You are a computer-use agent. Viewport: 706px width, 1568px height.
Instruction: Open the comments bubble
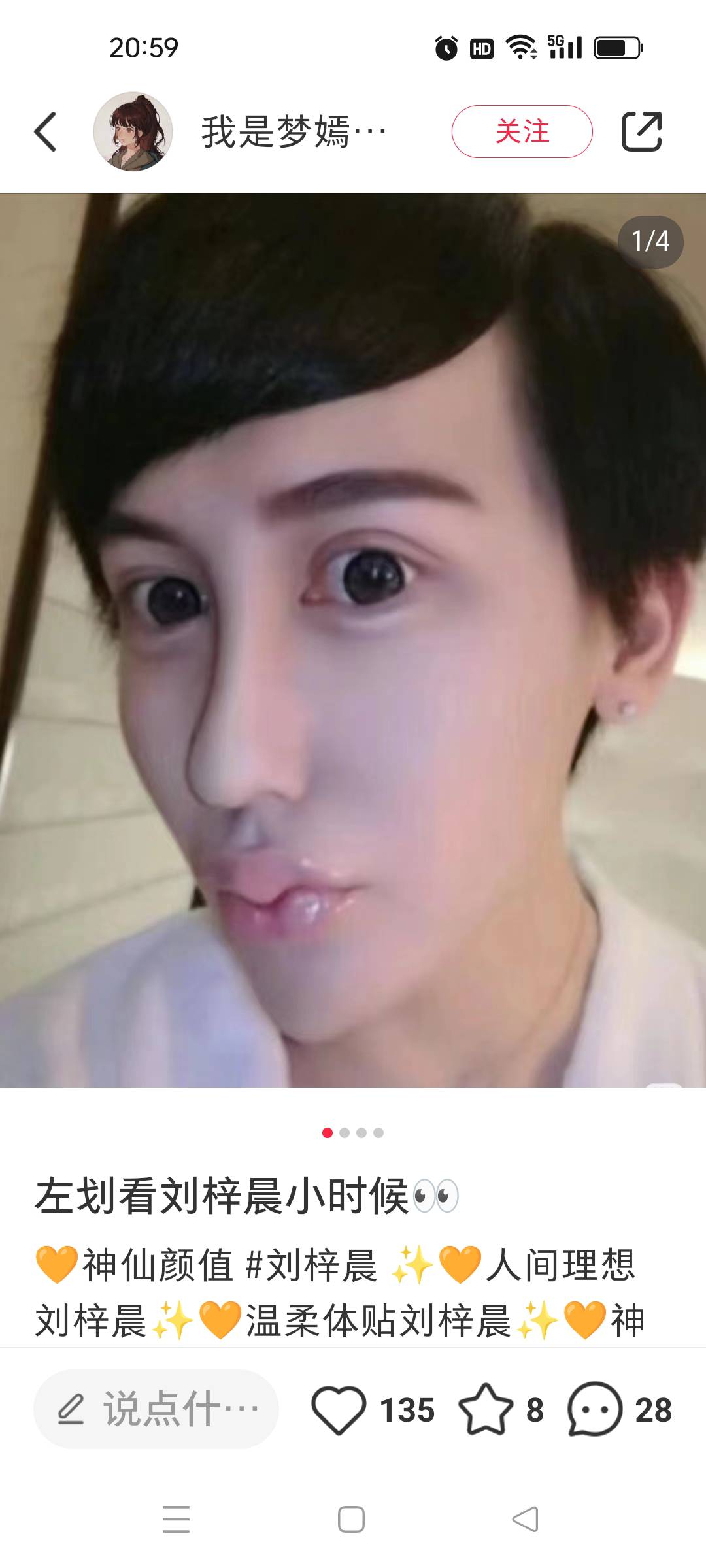click(x=594, y=1410)
